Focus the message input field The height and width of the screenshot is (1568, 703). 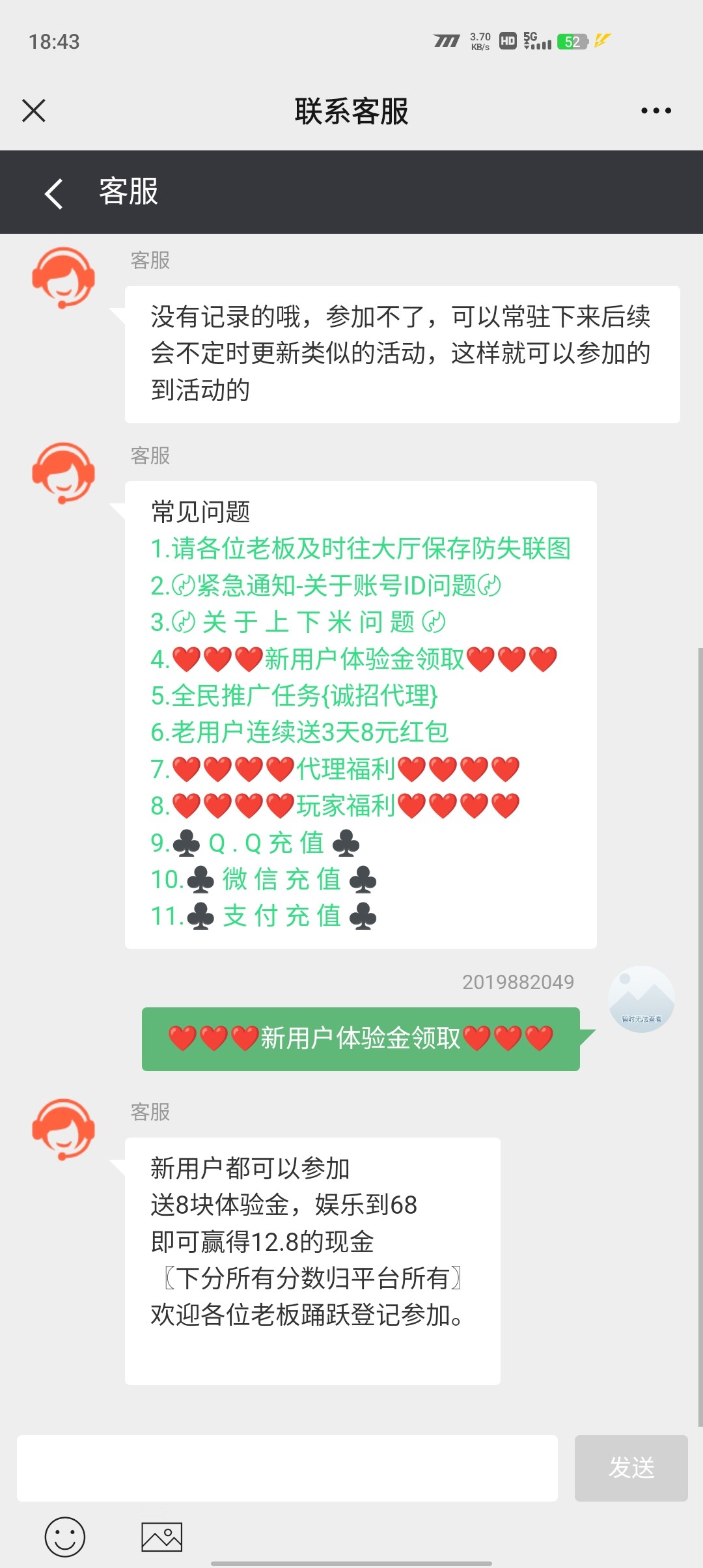tap(287, 1468)
